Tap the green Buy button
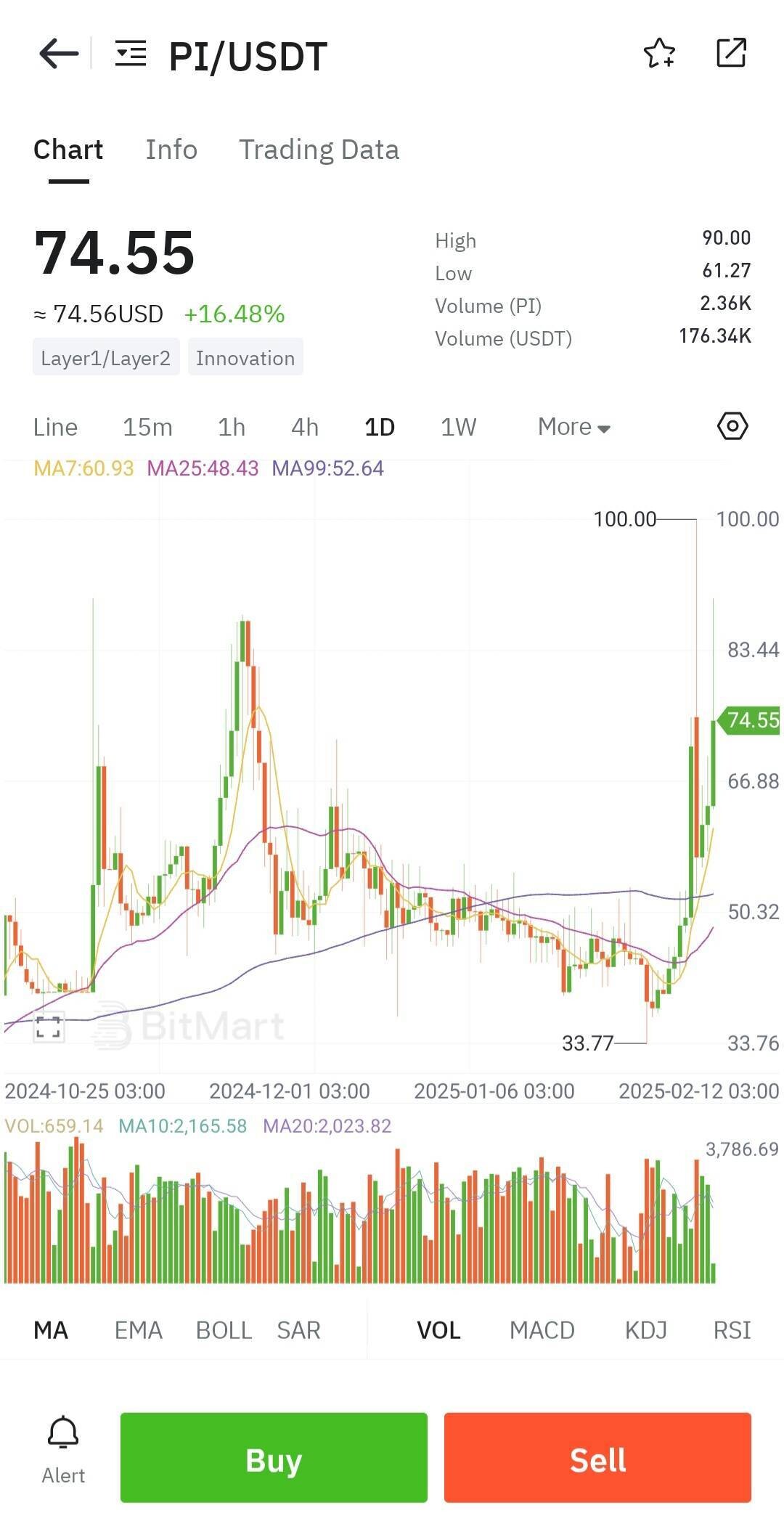 [274, 1458]
